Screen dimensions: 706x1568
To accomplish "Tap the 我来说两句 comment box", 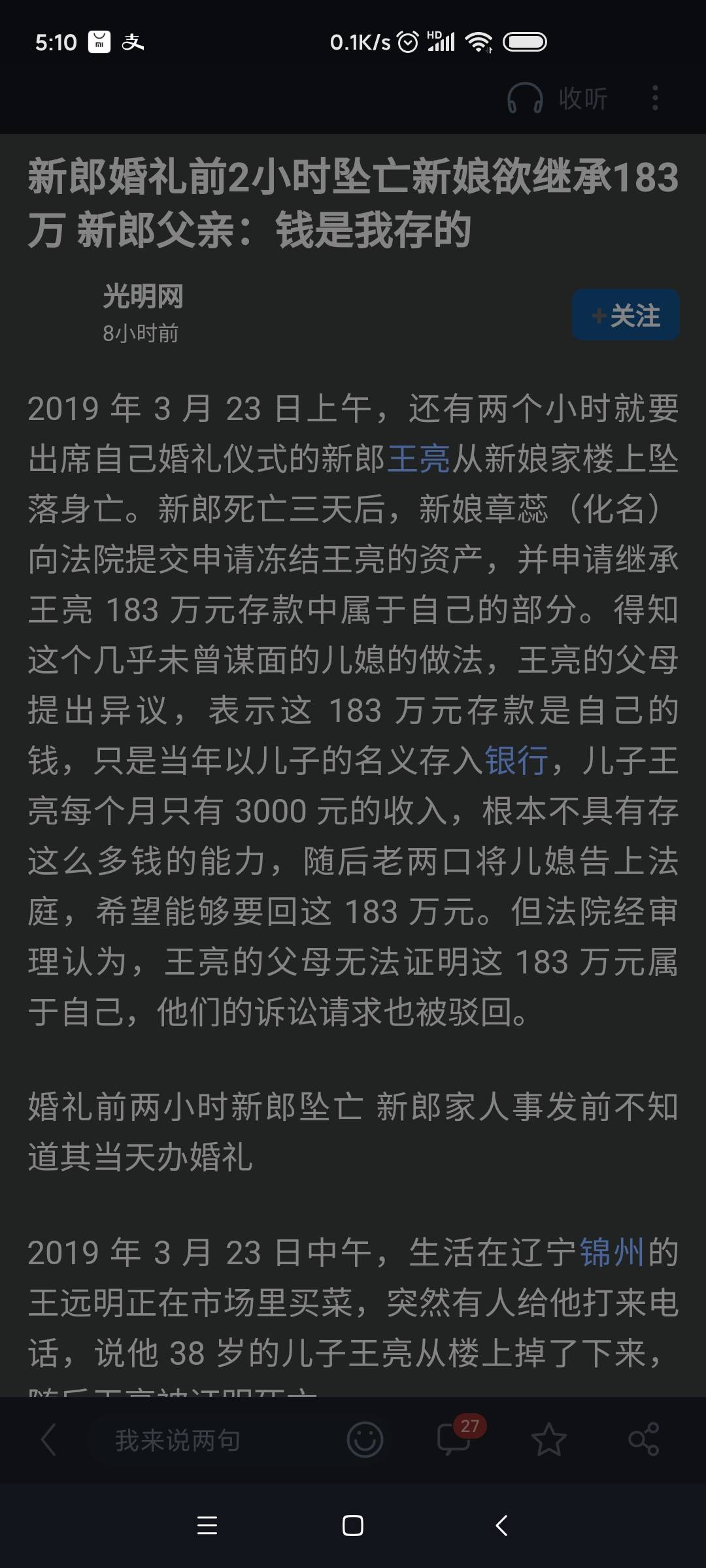I will (178, 1440).
